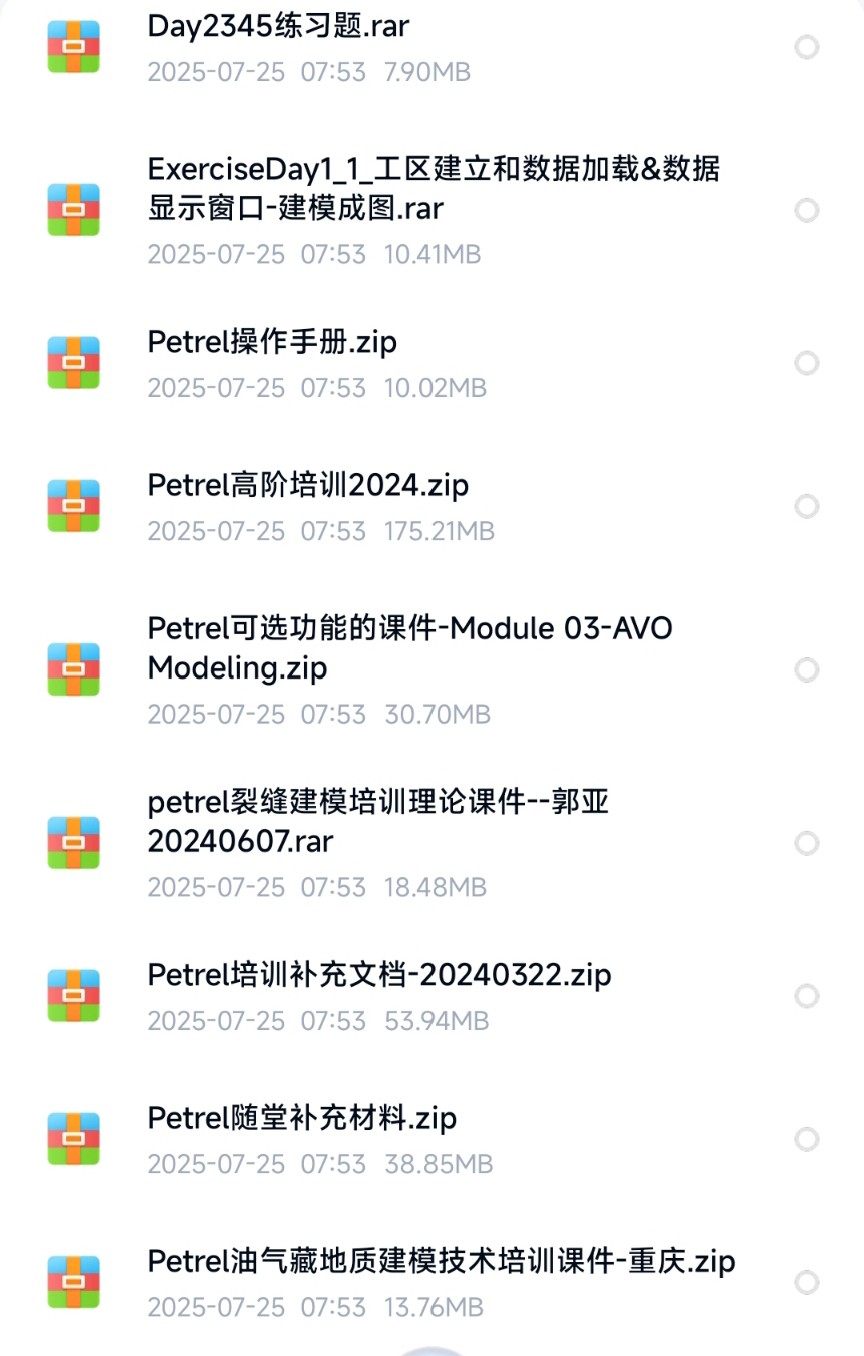The width and height of the screenshot is (864, 1356).
Task: Select the ExerciseDay1_1 archive checkbox
Action: pos(806,210)
